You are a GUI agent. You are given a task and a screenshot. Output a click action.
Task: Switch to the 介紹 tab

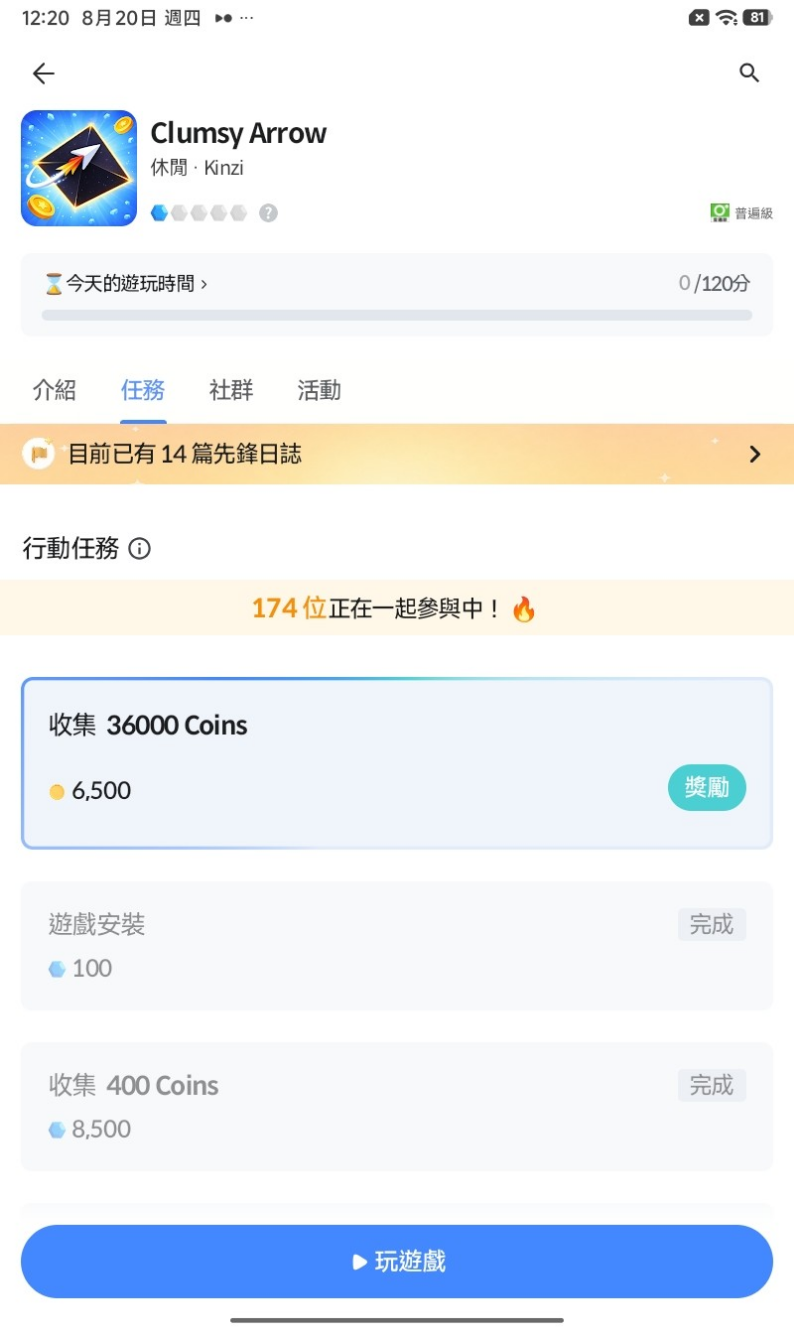pos(54,390)
